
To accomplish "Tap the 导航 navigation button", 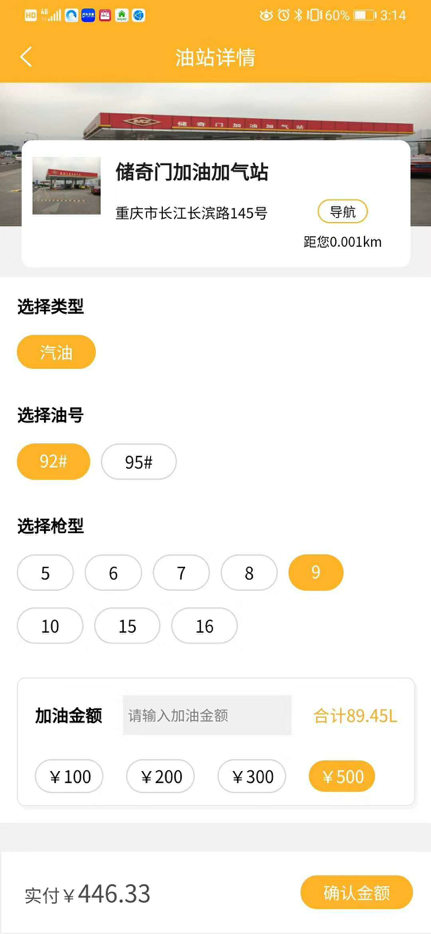I will 343,211.
